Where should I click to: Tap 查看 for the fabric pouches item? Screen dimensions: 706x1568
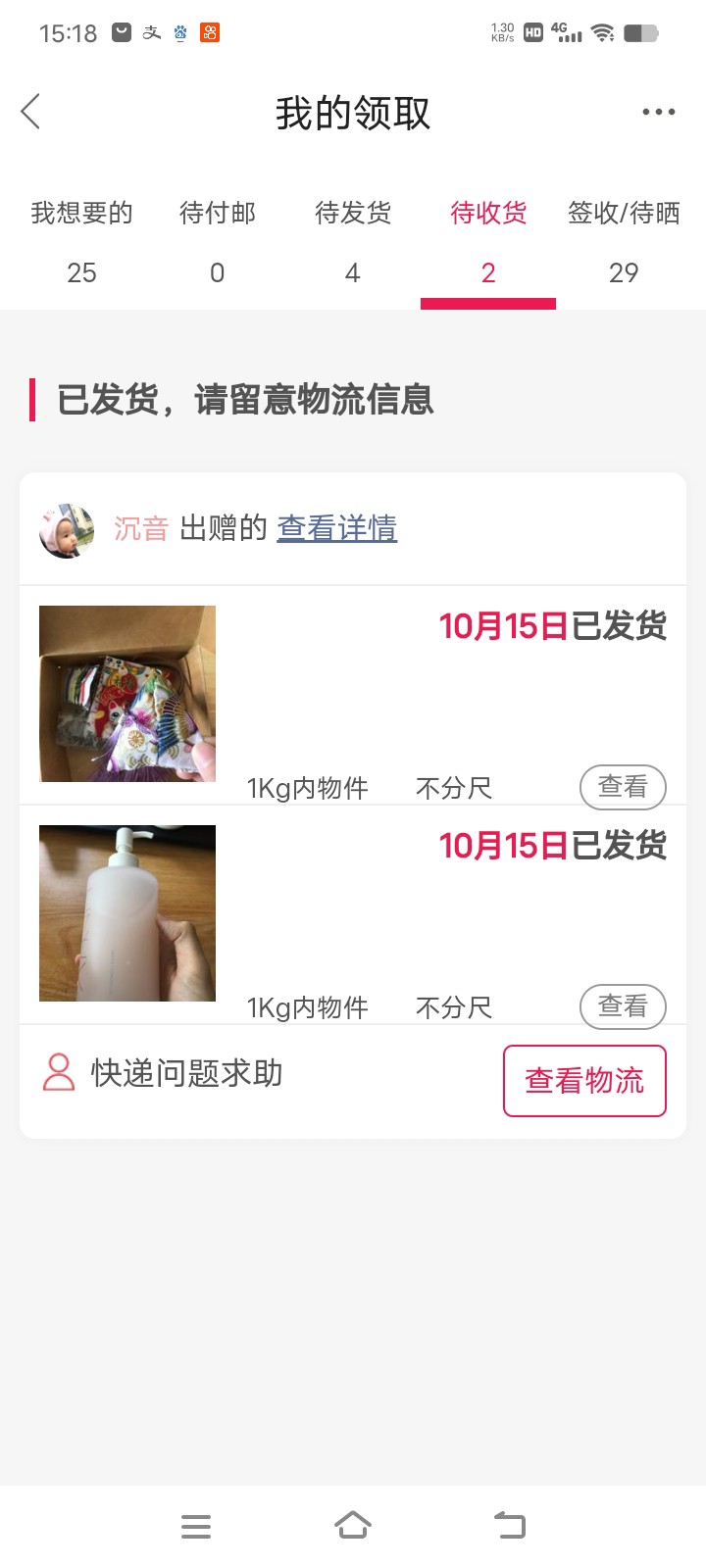coord(623,787)
